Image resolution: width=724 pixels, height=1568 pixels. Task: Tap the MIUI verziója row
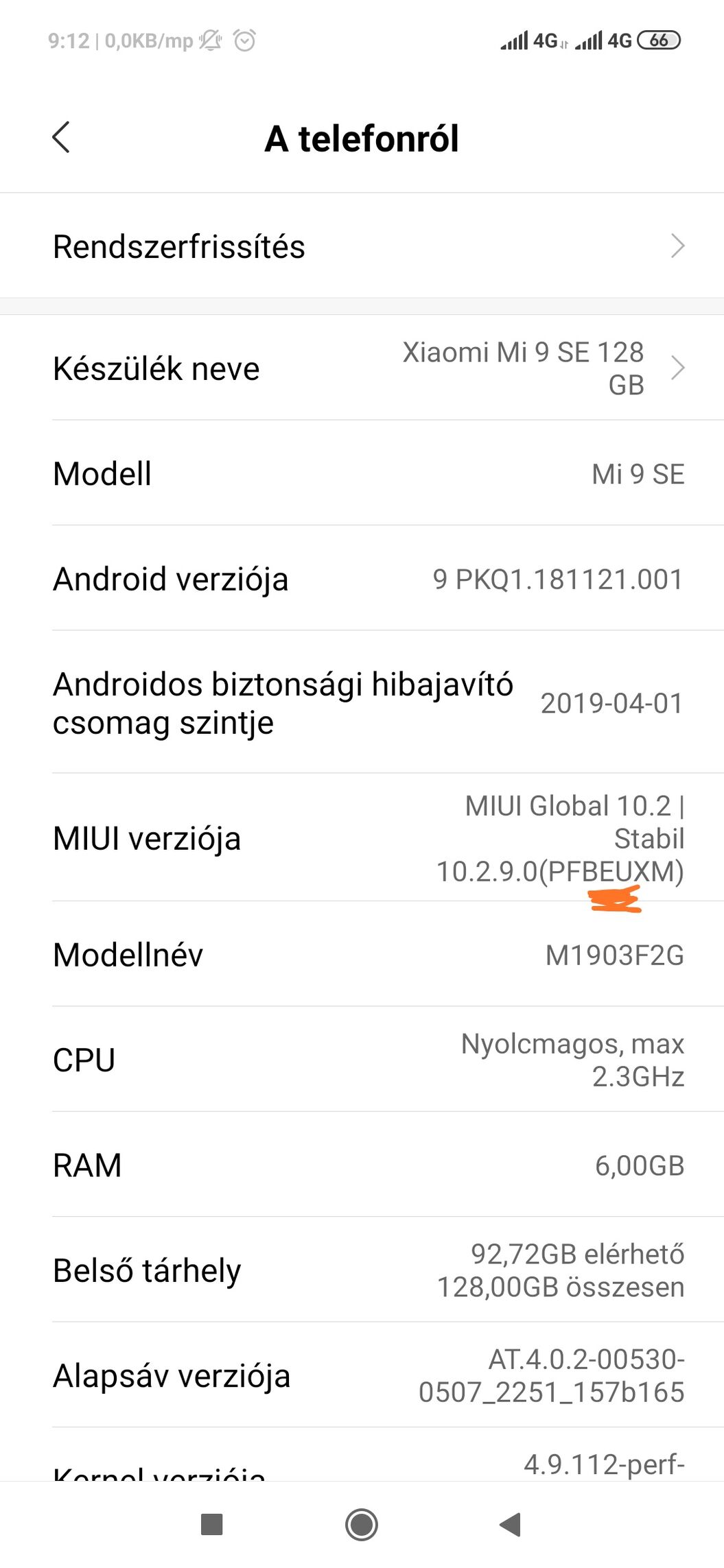(362, 838)
